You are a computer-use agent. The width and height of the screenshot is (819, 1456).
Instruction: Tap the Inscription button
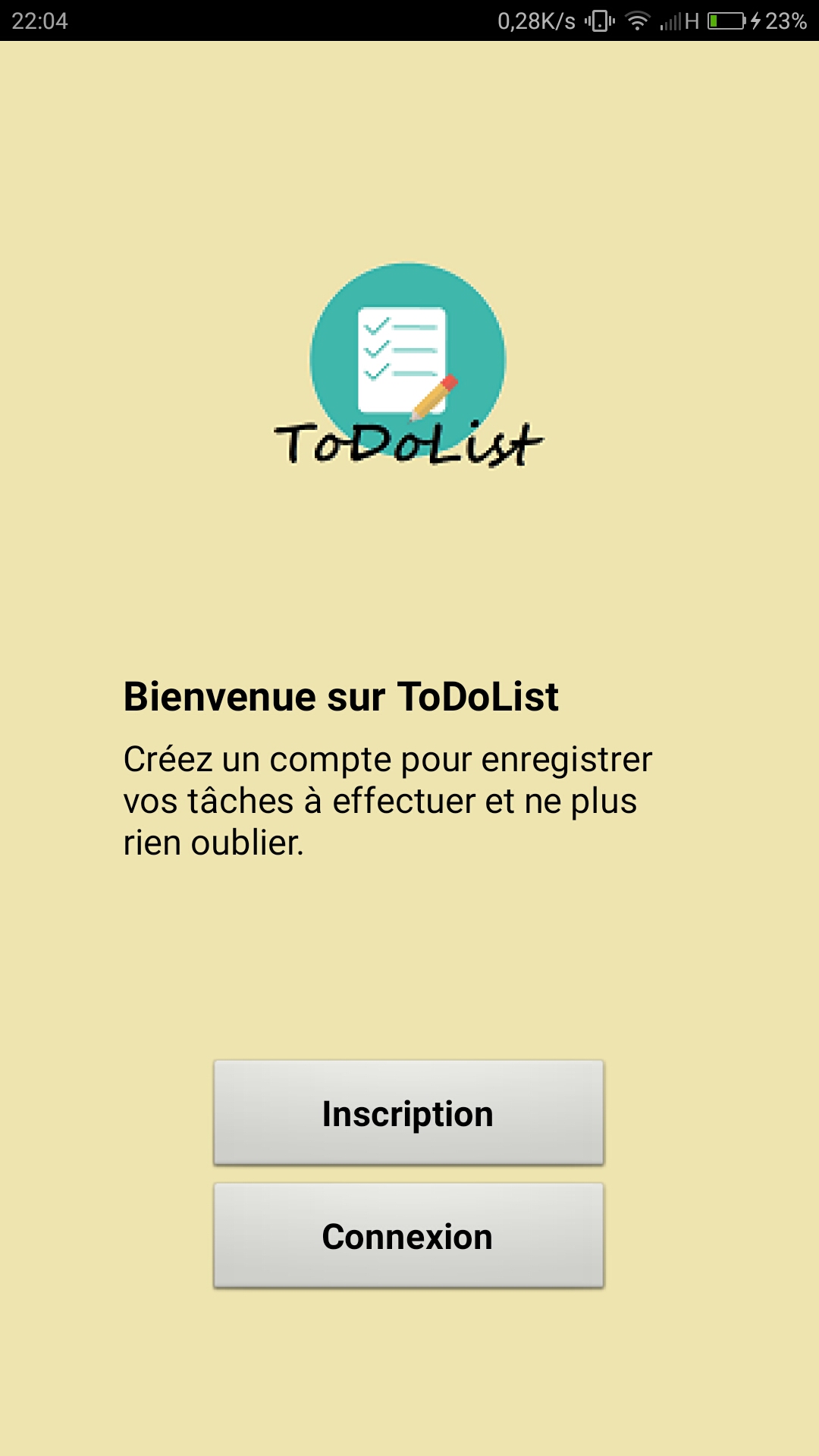(409, 1112)
